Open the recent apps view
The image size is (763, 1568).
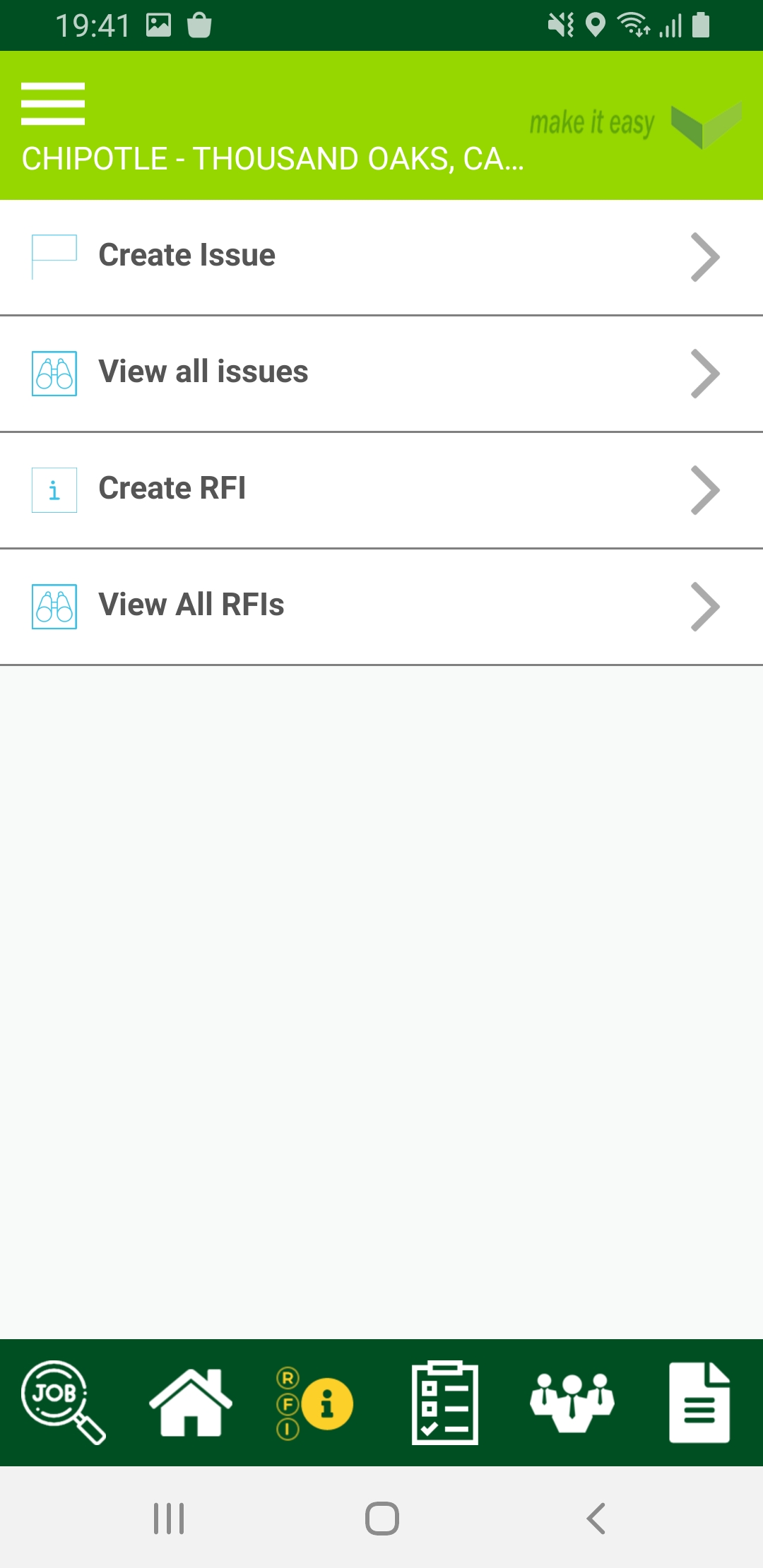169,1518
